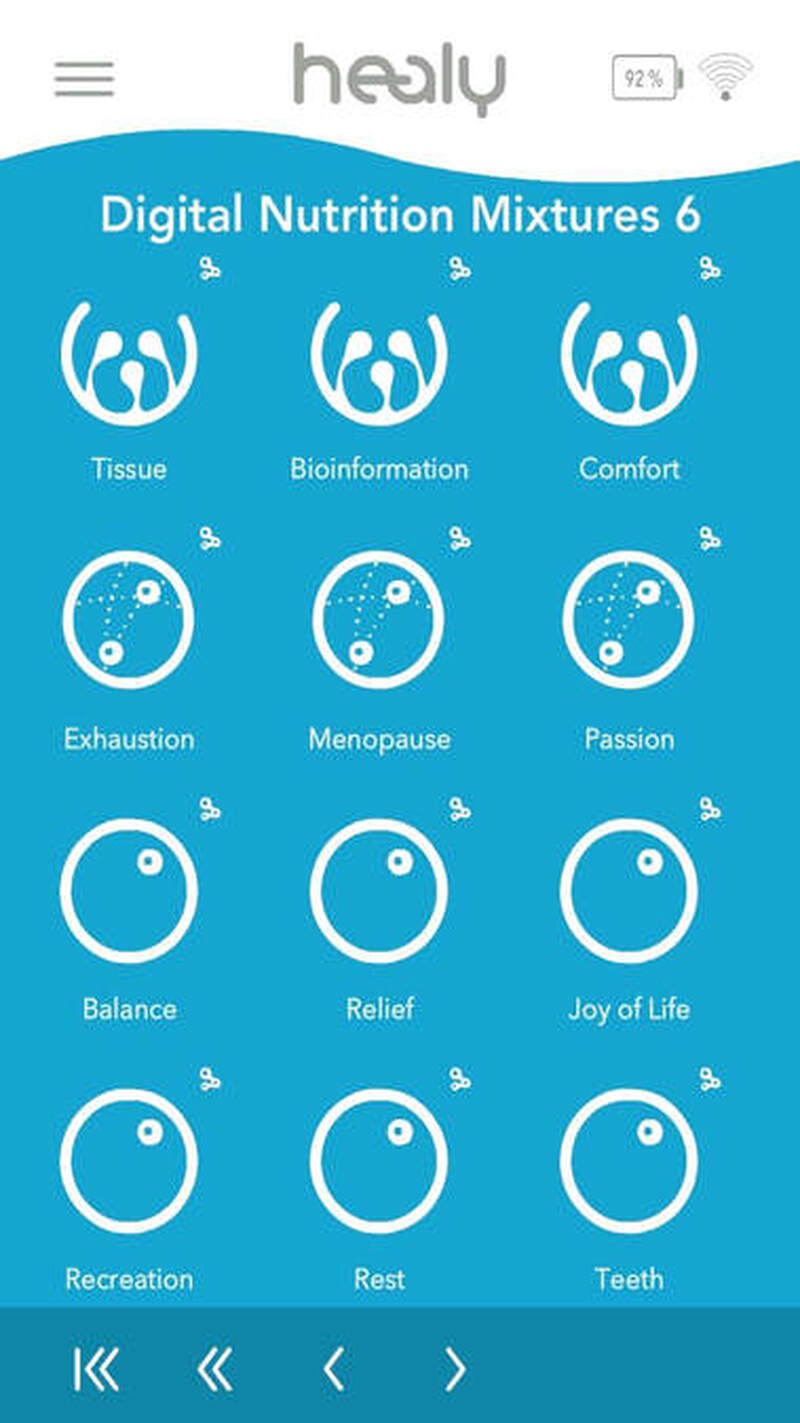Skip back several pages with double arrow
The height and width of the screenshot is (1423, 800).
(214, 1369)
